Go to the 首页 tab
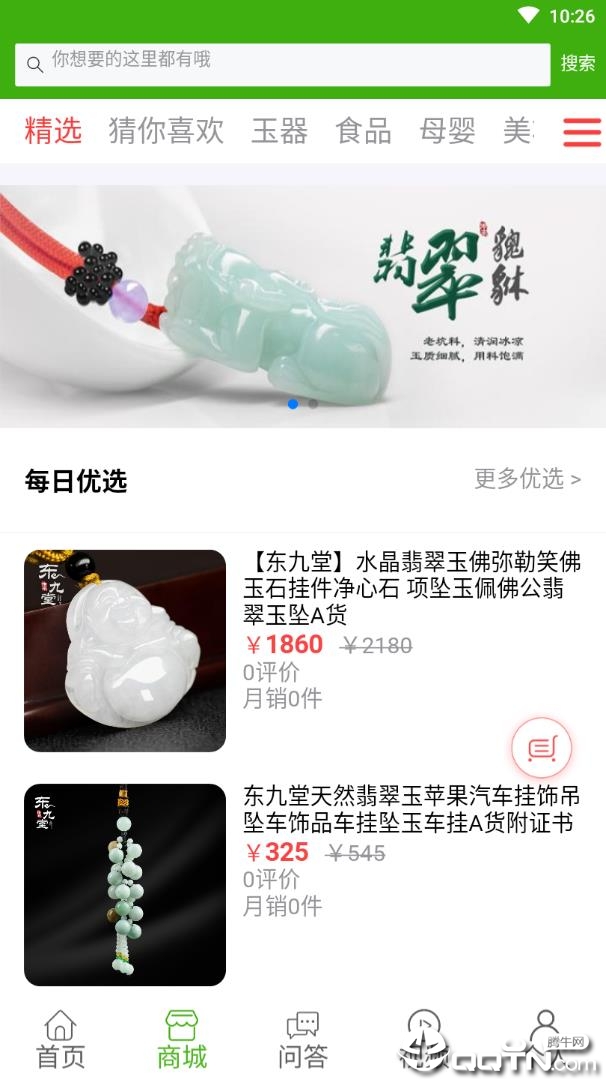The image size is (606, 1080). tap(61, 1040)
